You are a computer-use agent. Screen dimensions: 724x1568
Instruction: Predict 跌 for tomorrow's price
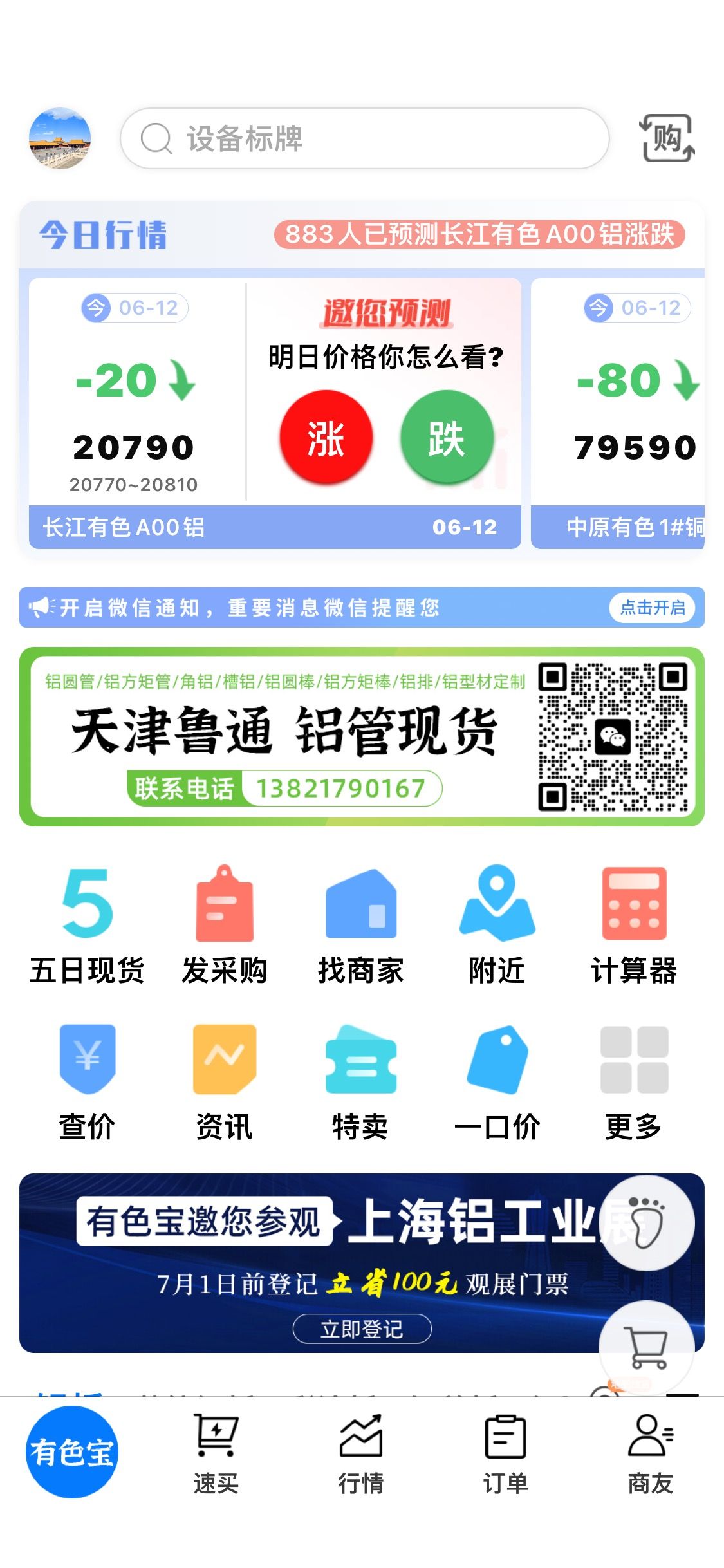click(447, 437)
